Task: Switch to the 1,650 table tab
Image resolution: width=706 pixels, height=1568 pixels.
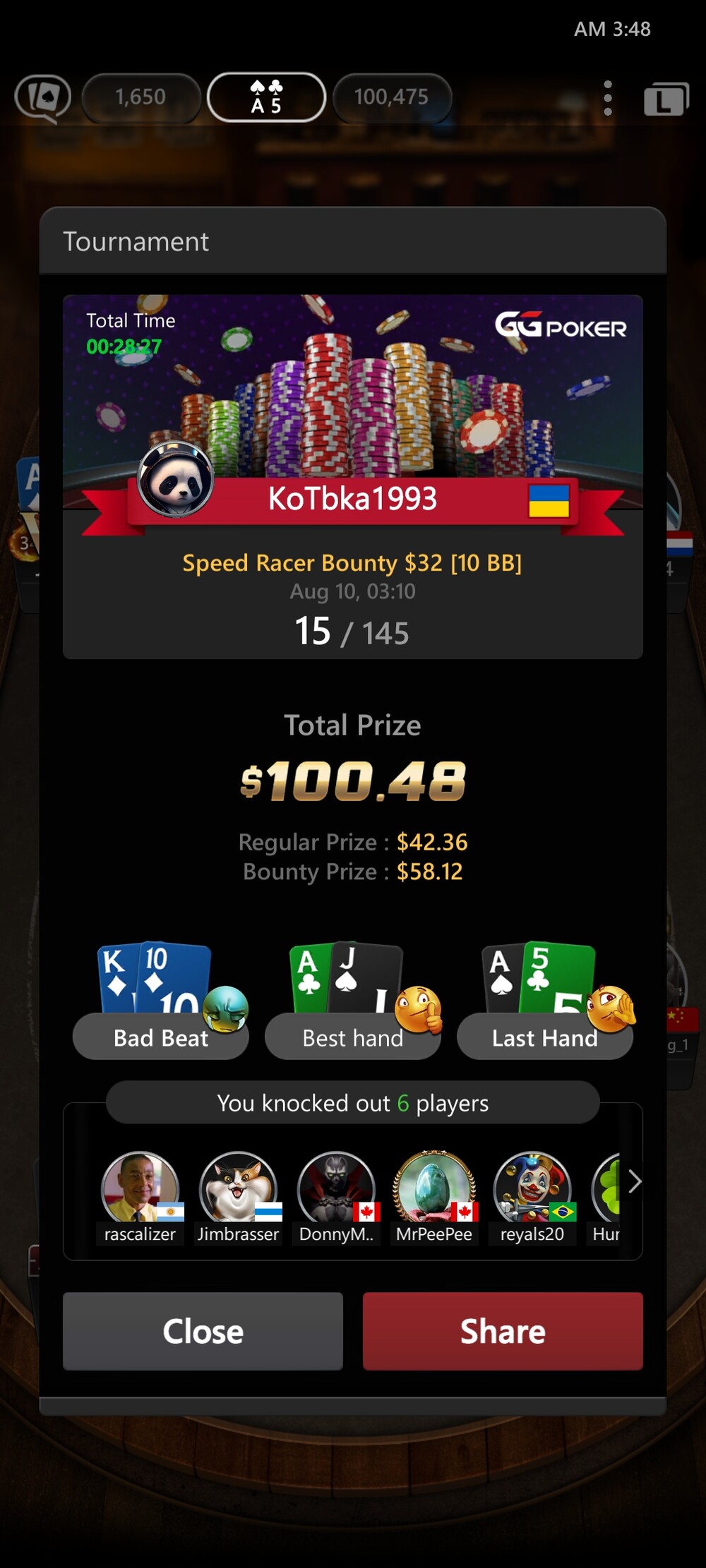Action: [x=141, y=97]
